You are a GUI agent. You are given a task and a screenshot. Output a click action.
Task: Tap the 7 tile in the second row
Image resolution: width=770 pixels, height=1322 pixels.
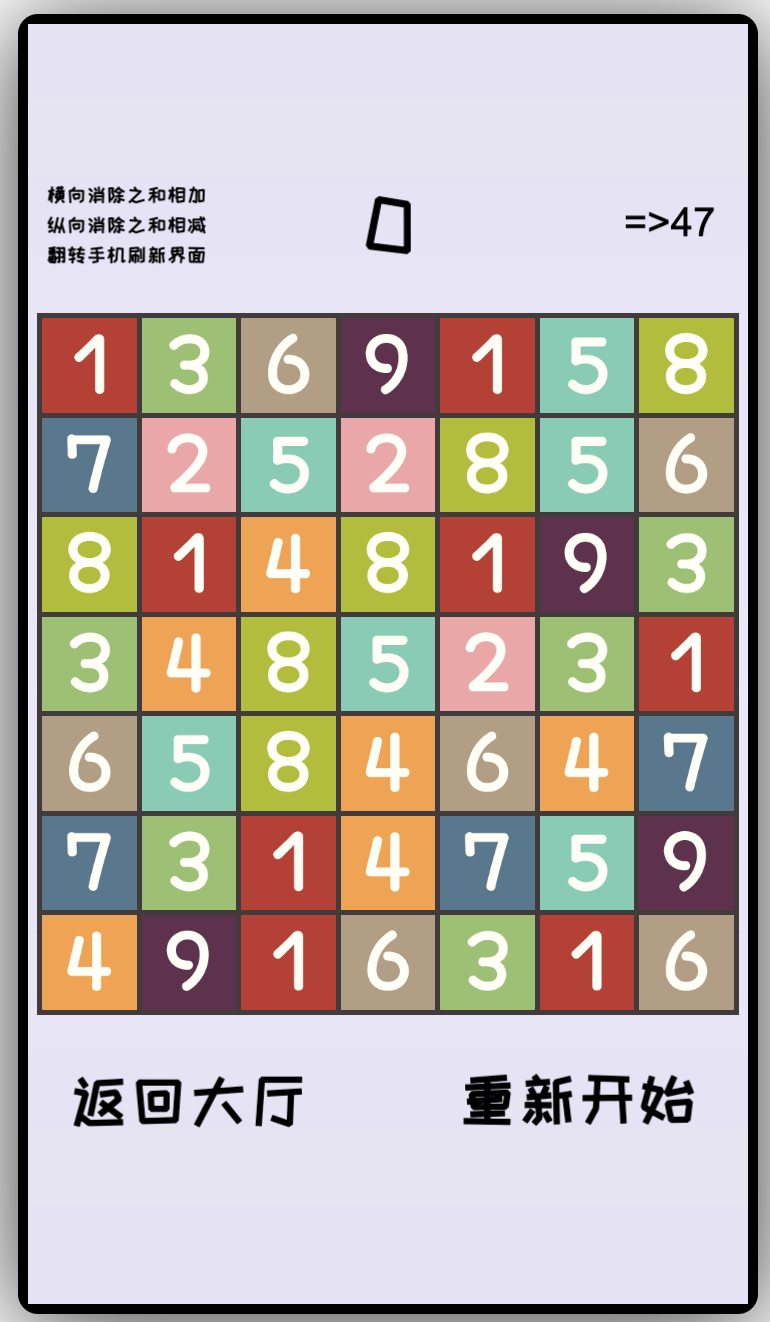89,465
